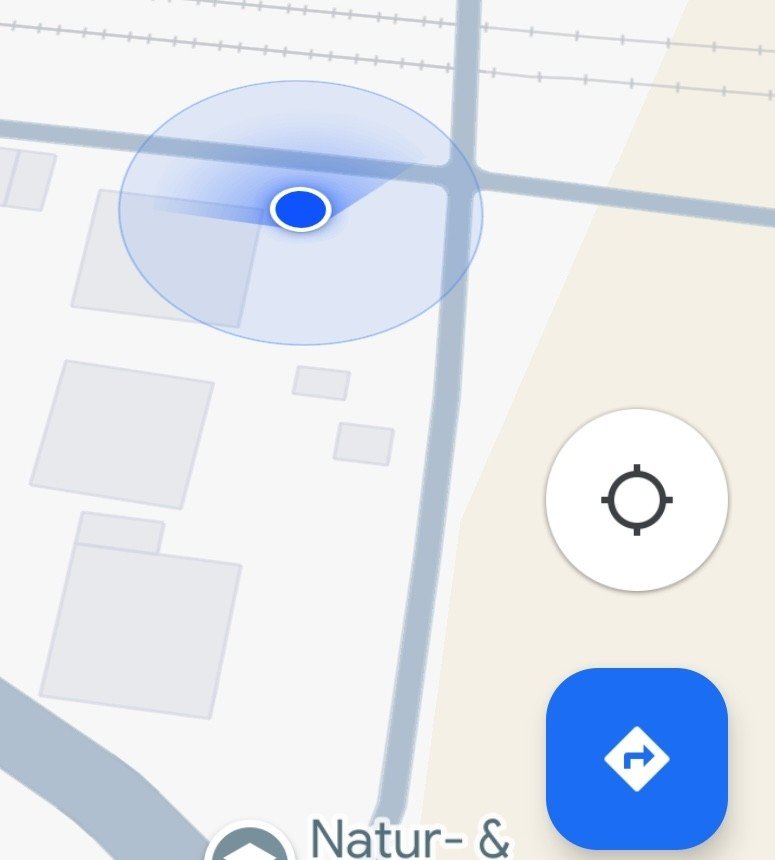Recenter map on my location

coord(637,498)
